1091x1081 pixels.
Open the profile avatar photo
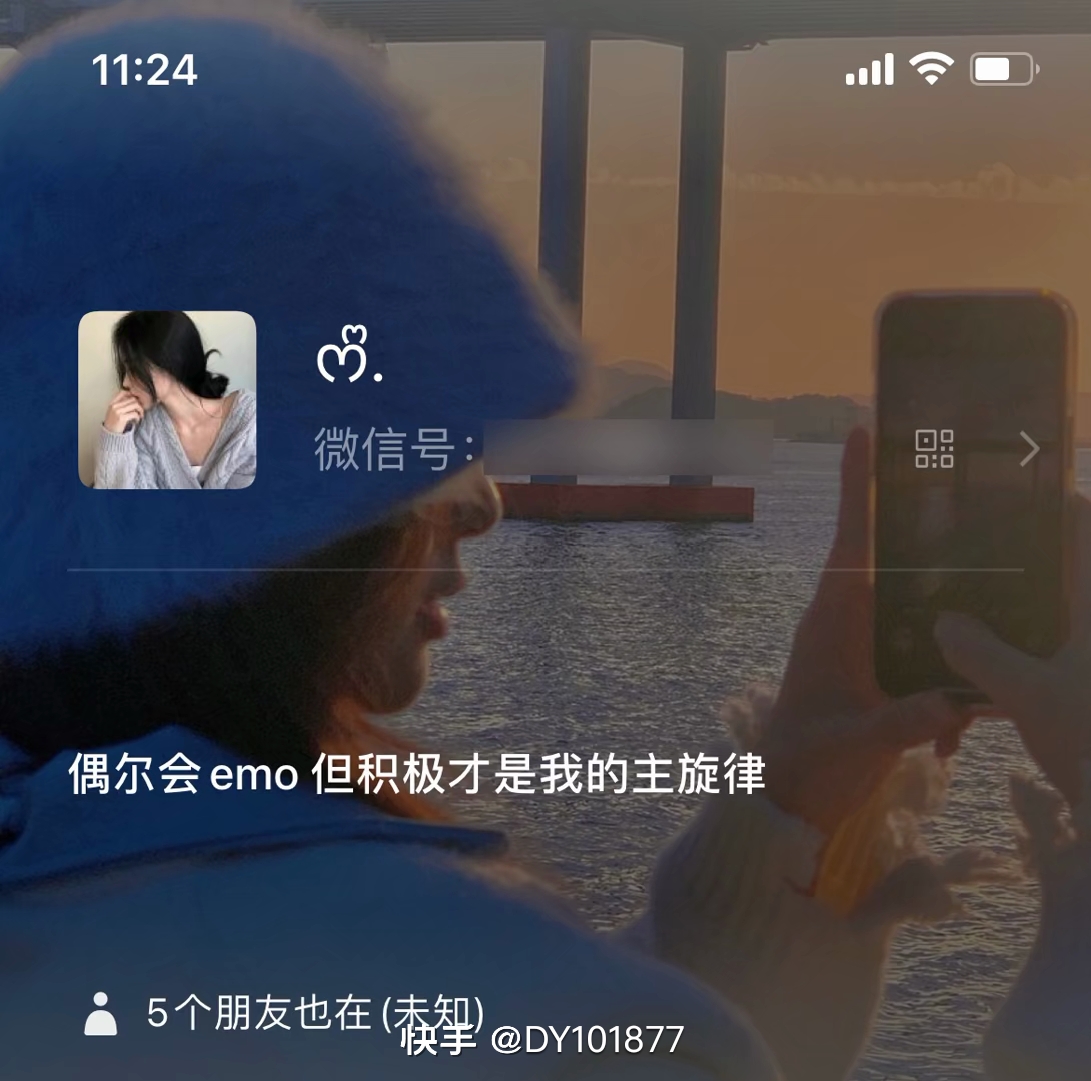point(167,400)
